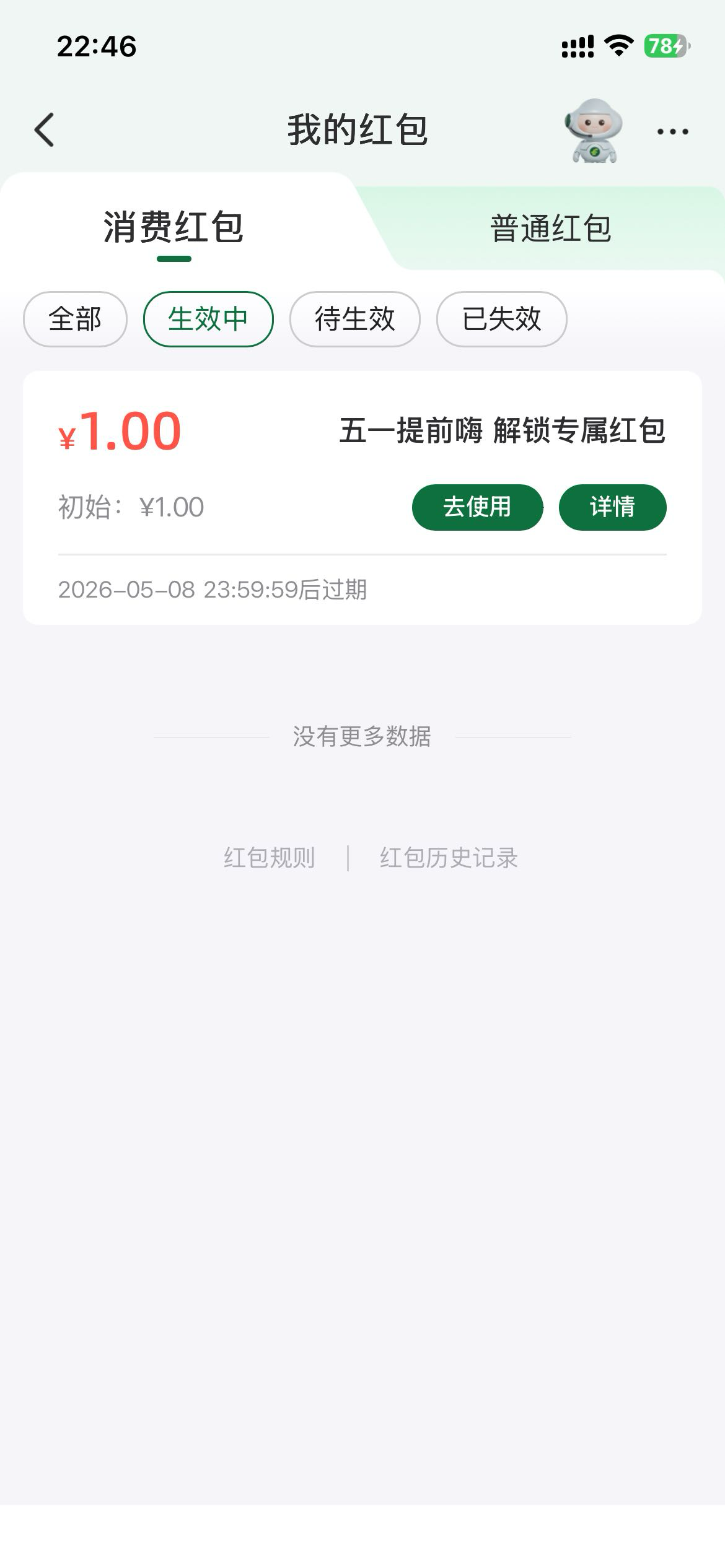The image size is (725, 1568).
Task: Show 已失效 red packets
Action: [501, 320]
